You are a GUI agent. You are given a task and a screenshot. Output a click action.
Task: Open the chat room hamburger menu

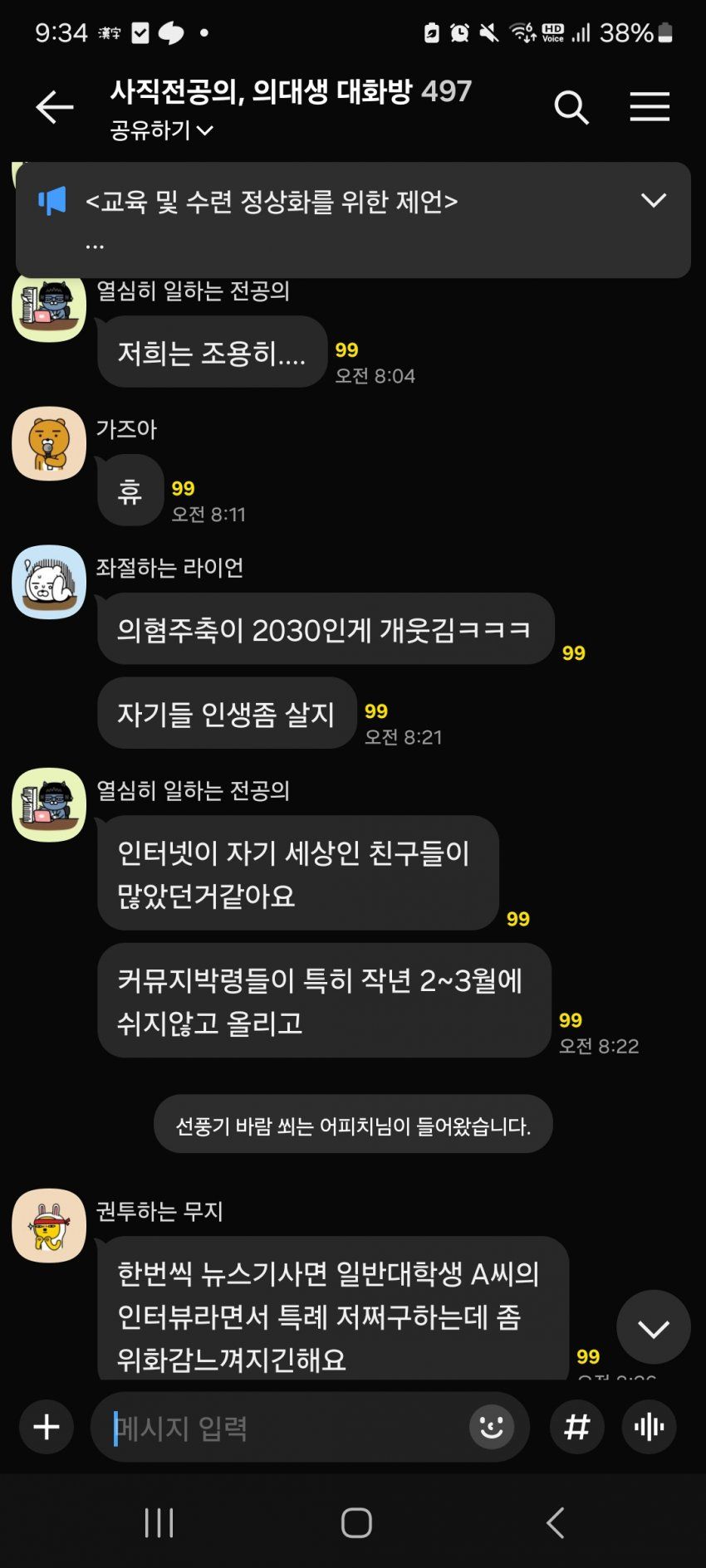[649, 108]
